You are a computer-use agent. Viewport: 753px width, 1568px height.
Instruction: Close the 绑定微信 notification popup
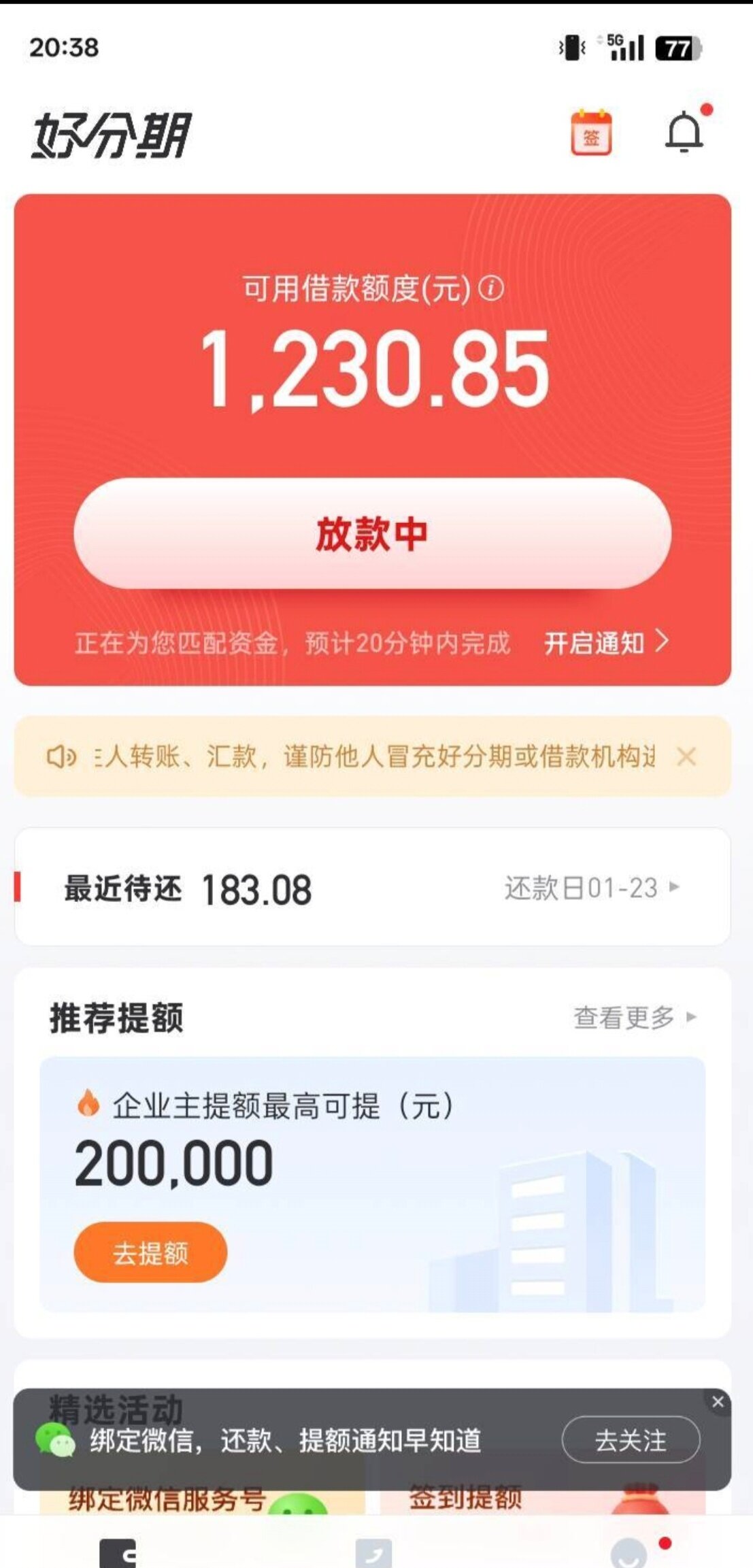(718, 1402)
